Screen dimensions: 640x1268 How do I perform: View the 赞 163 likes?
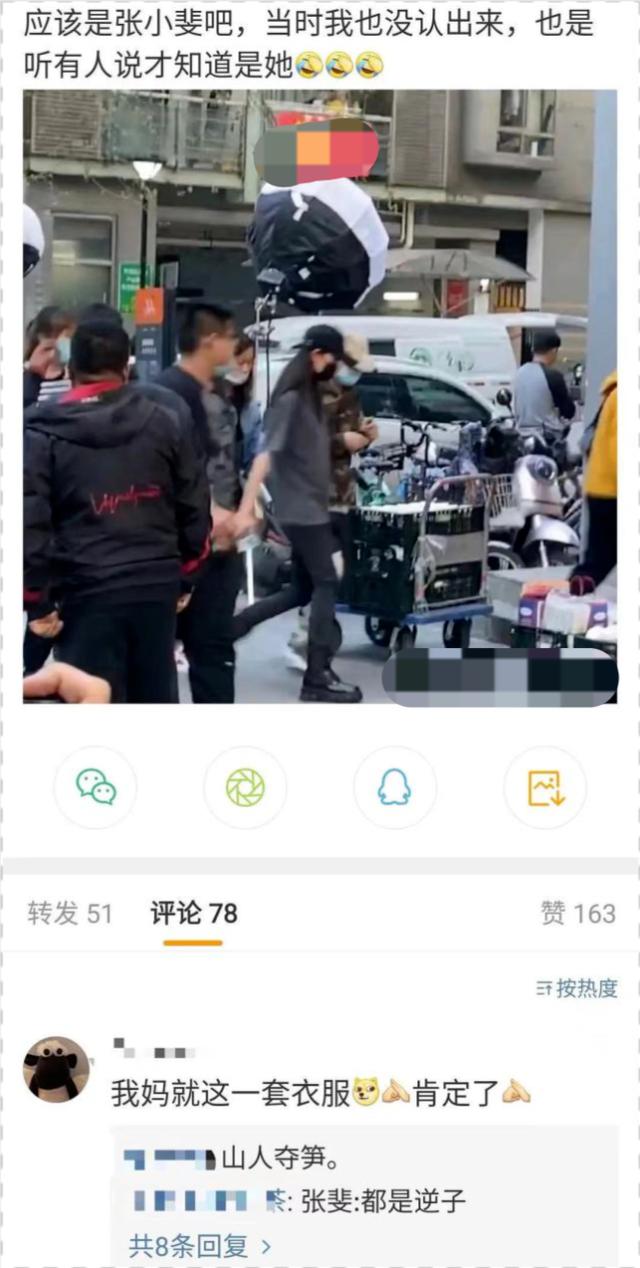(x=578, y=913)
